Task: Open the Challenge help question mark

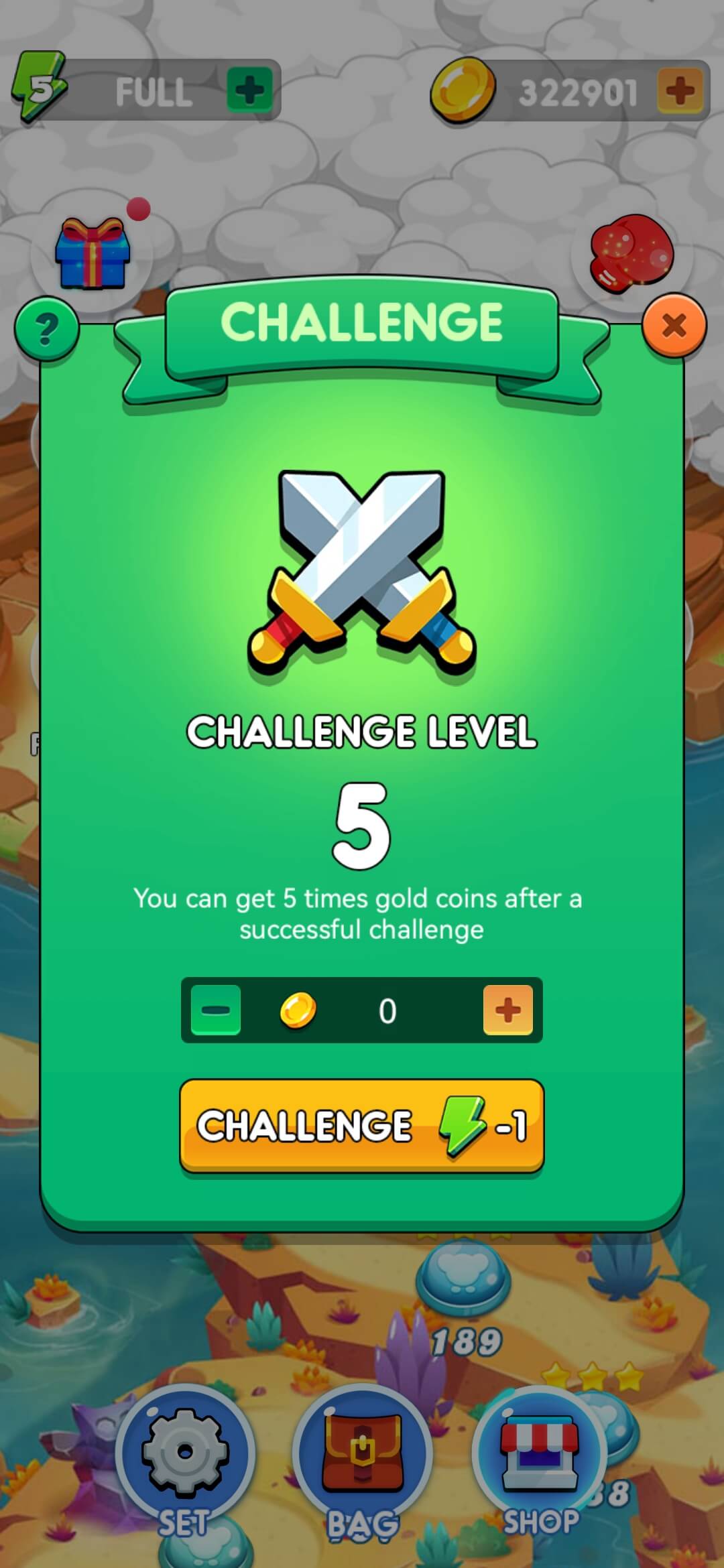Action: (46, 329)
